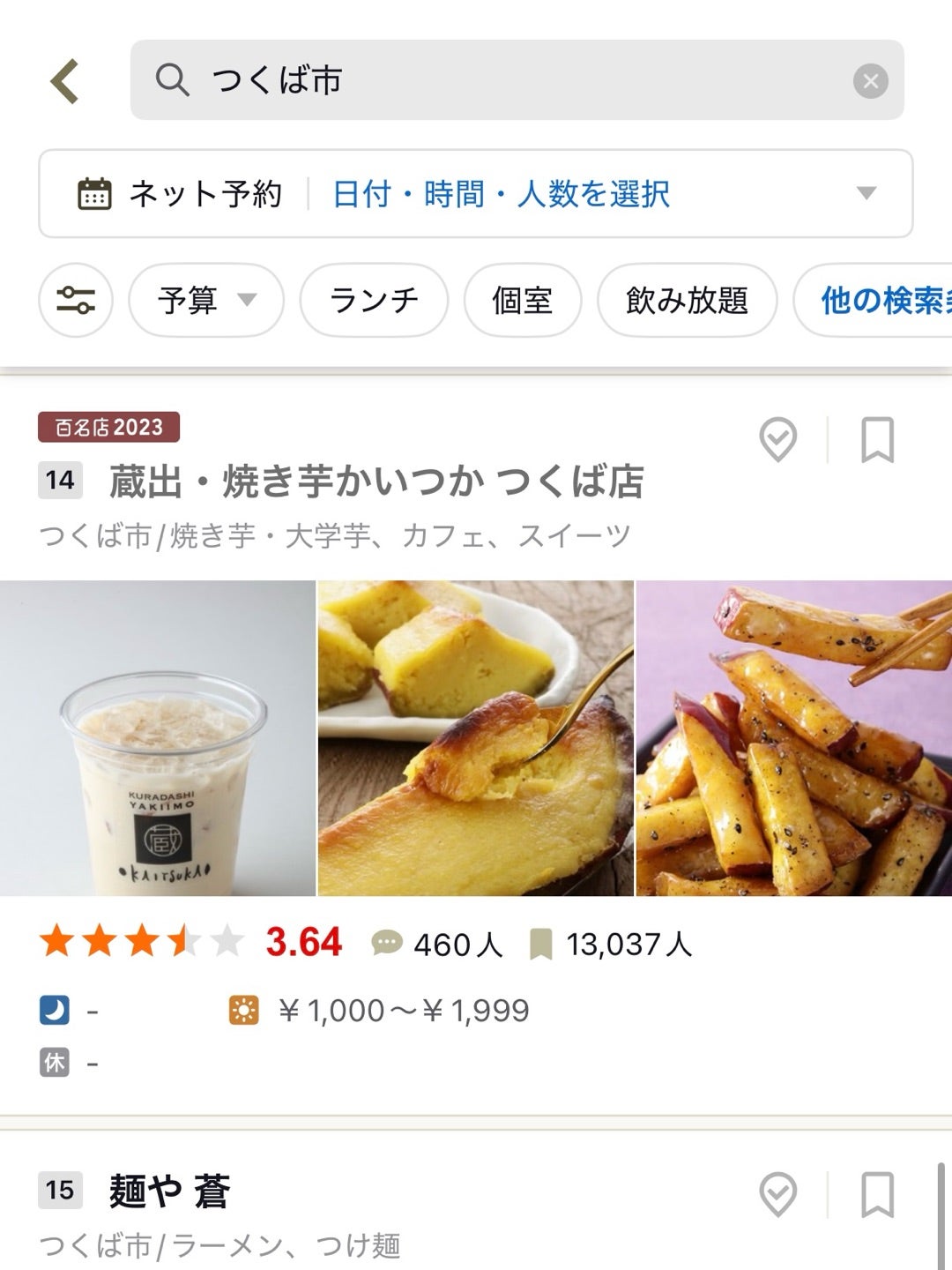View the sweet potato cake photo

click(x=475, y=738)
